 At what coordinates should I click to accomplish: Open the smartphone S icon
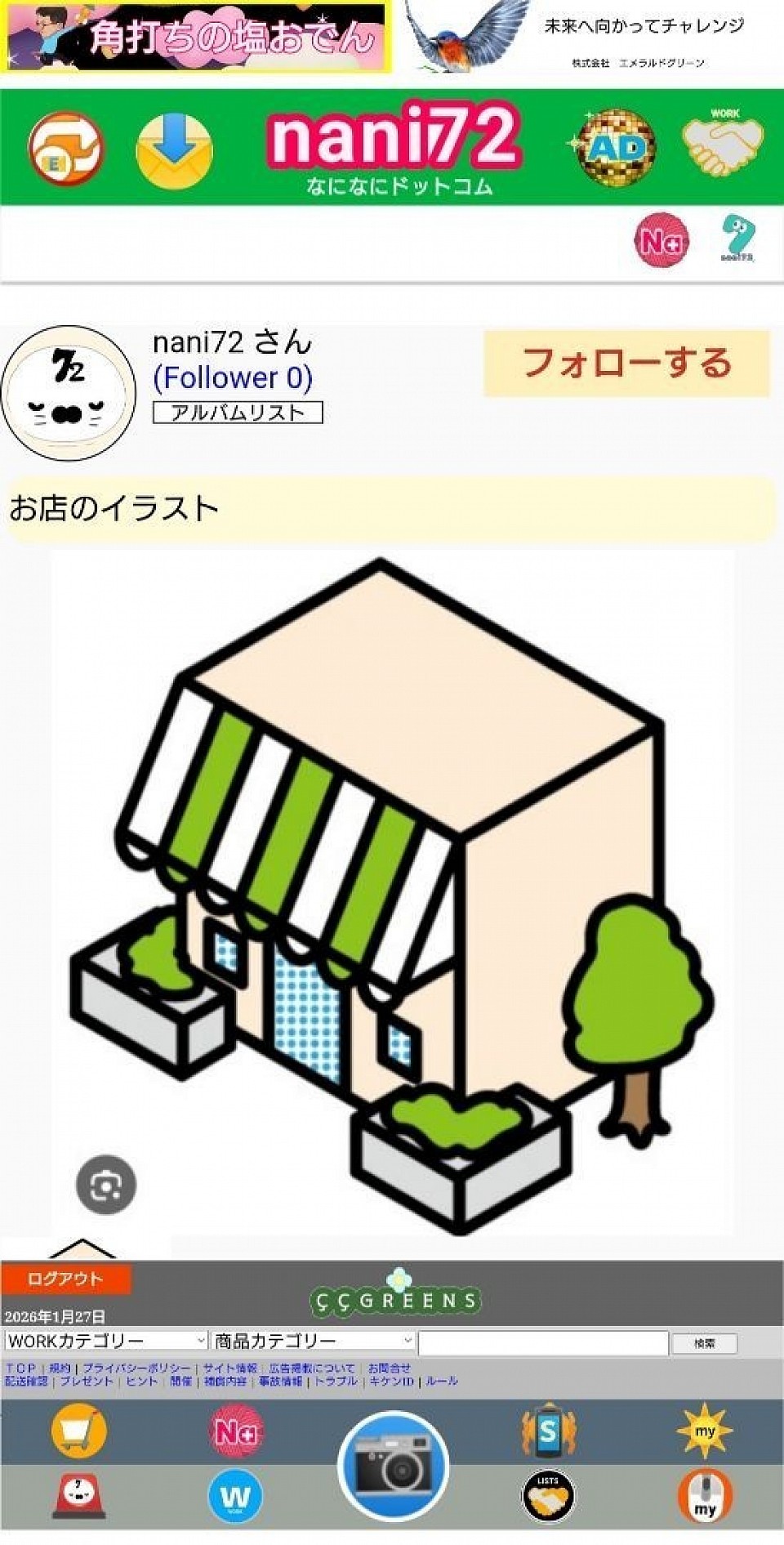[x=548, y=1431]
